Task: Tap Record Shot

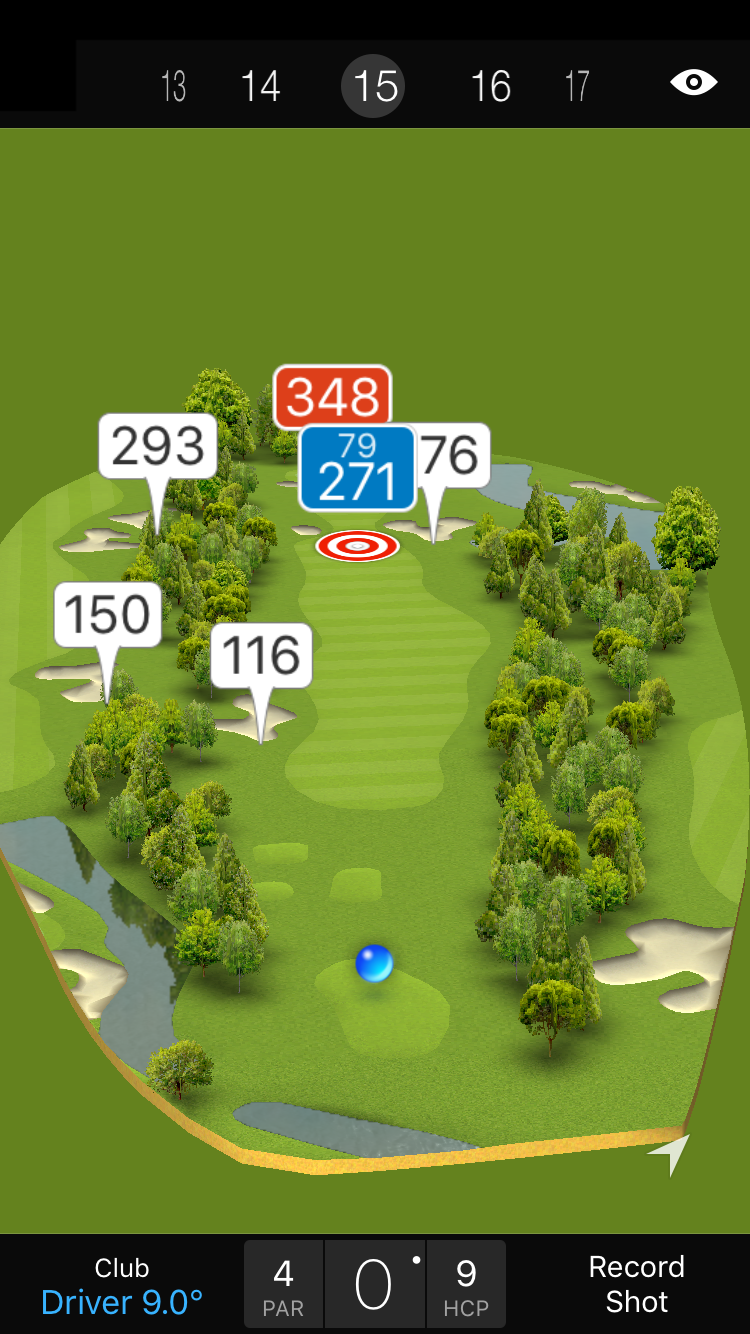Action: pos(636,1285)
